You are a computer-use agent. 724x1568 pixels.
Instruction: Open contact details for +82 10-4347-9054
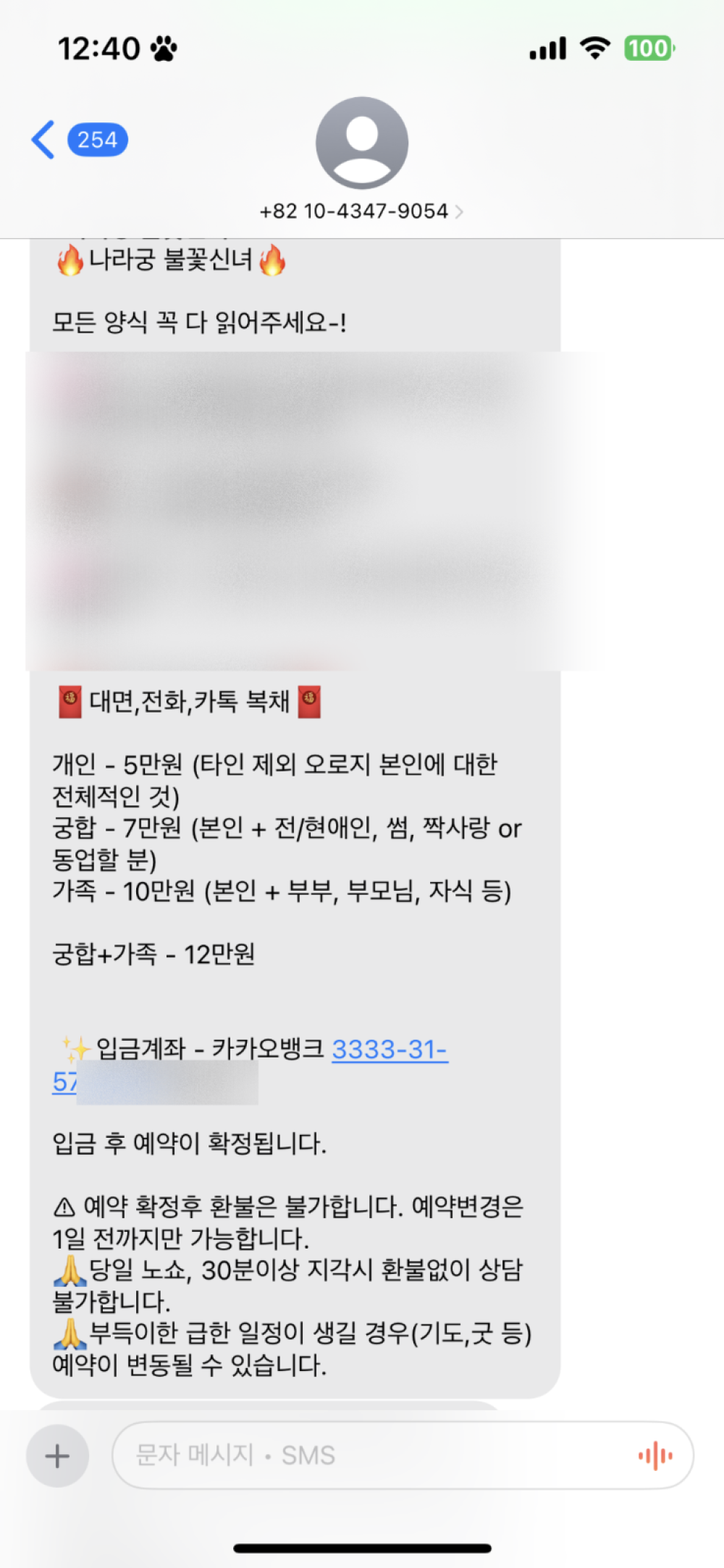point(361,211)
